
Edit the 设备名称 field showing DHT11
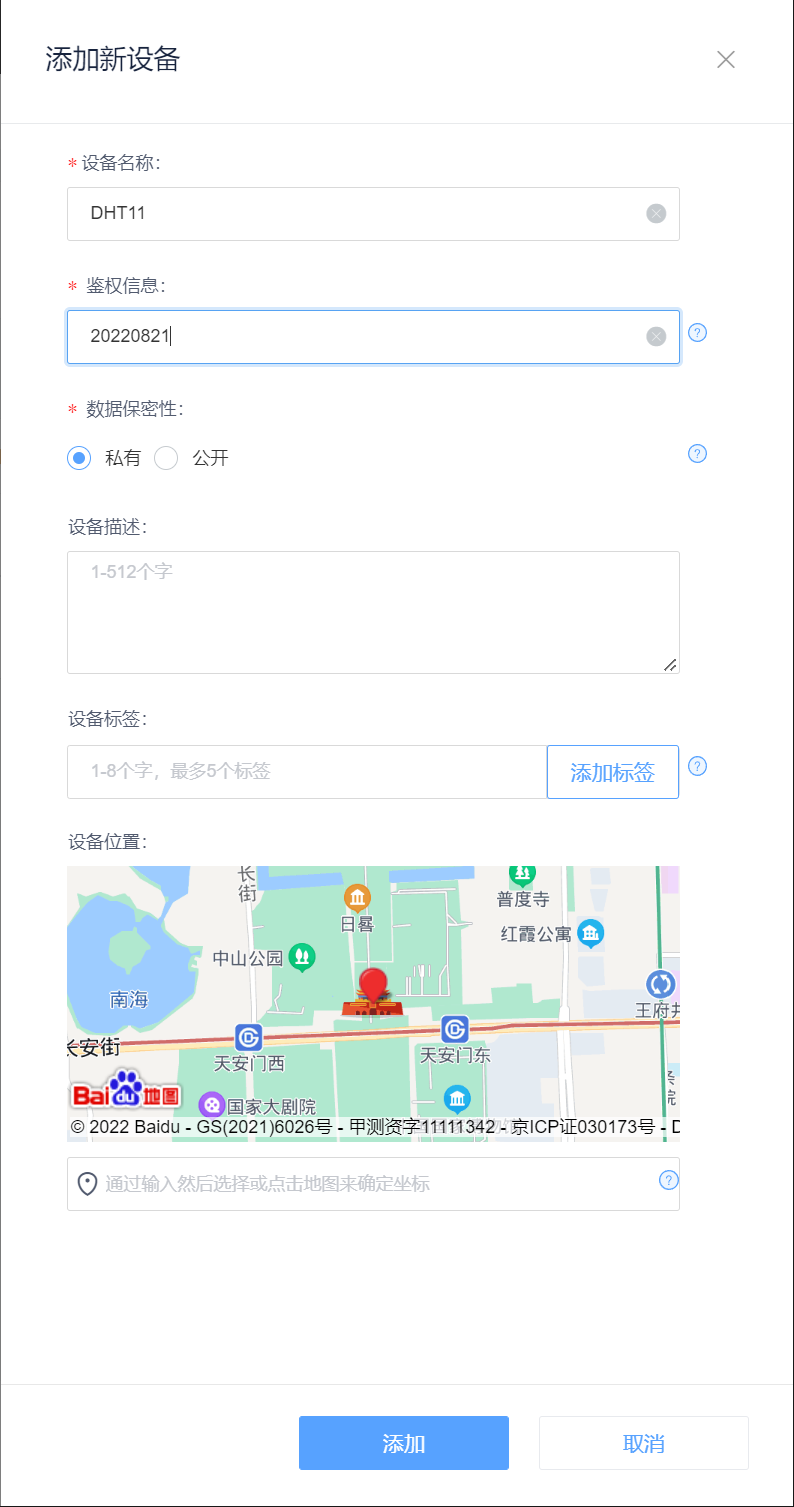point(350,213)
